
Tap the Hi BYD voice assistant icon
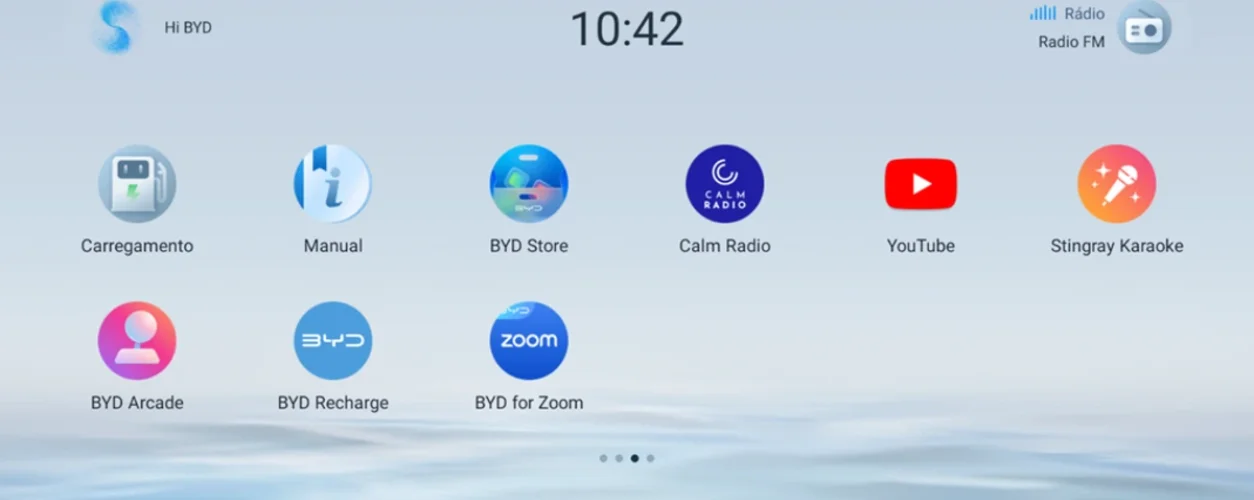coord(116,28)
